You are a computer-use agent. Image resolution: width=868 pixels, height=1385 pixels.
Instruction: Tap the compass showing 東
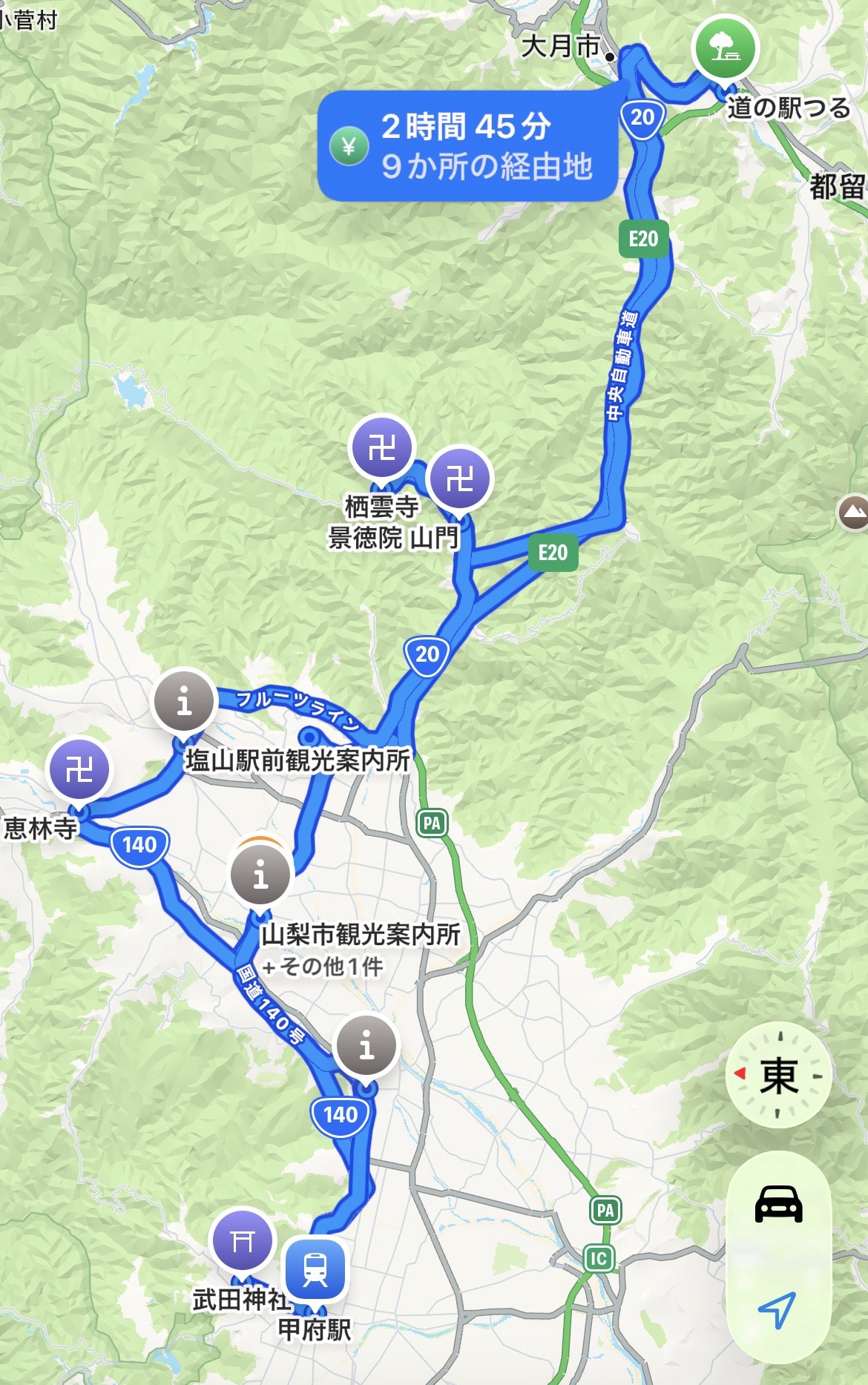777,1075
